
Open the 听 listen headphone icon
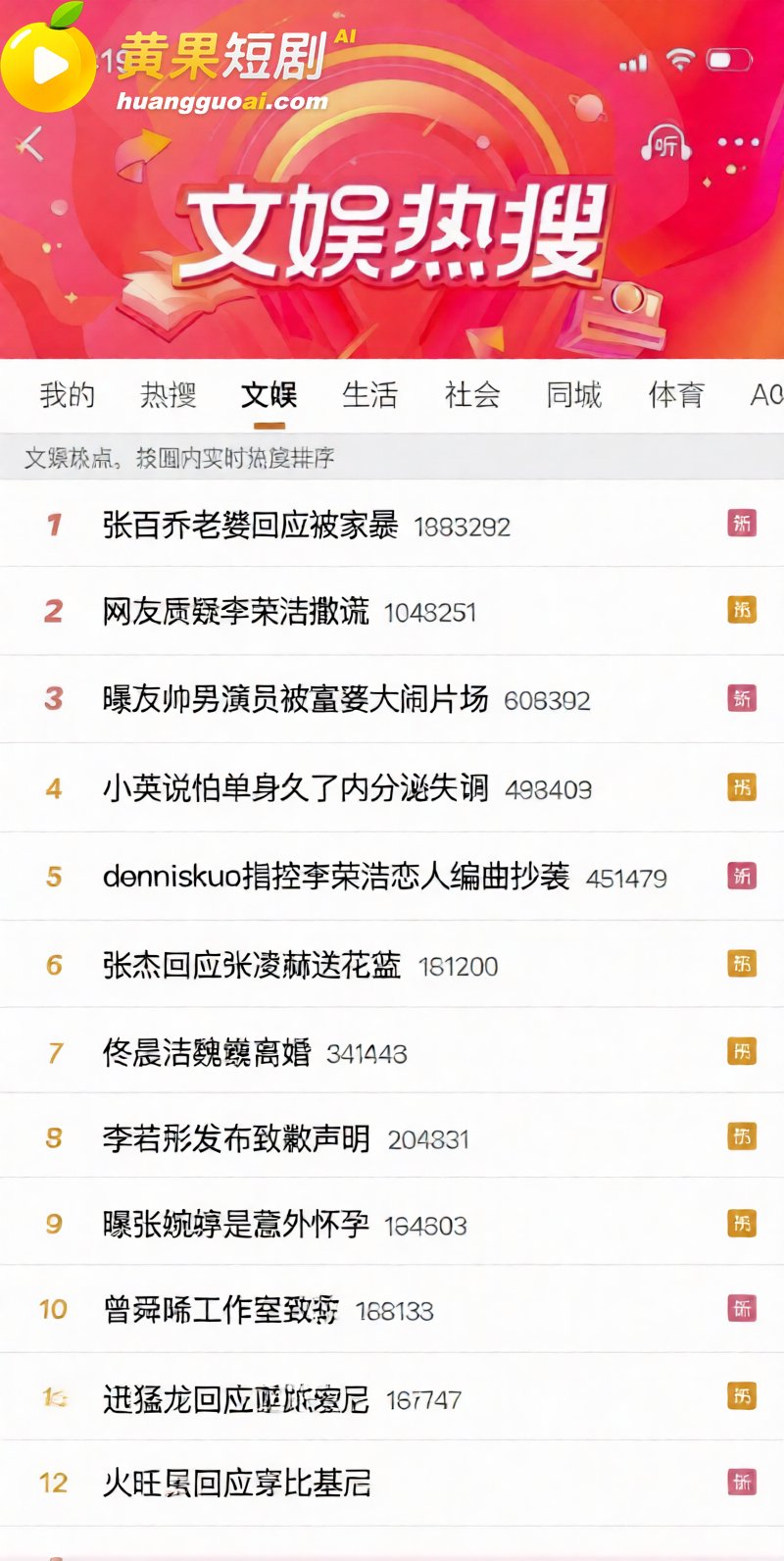pyautogui.click(x=666, y=144)
